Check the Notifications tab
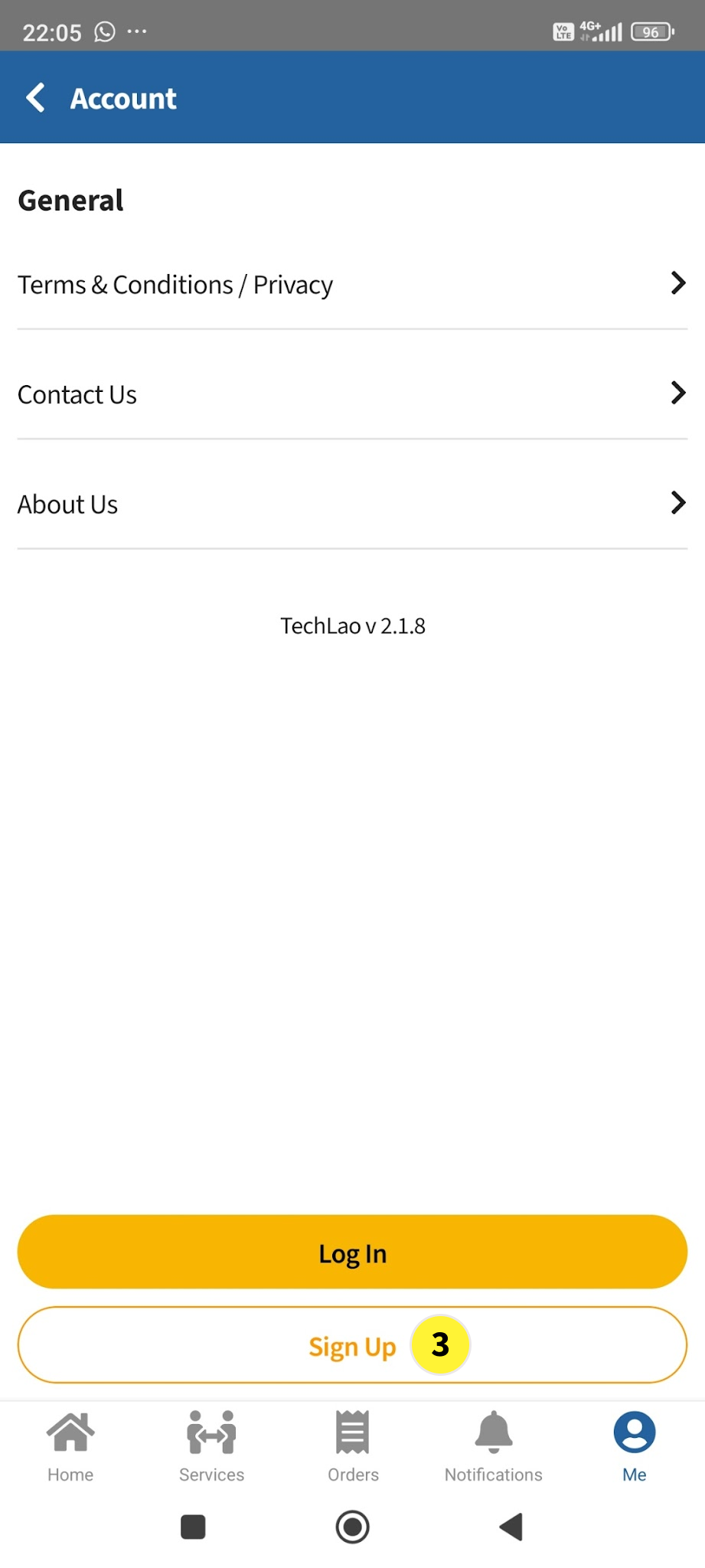Screen dimensions: 705x1568 (494, 1445)
